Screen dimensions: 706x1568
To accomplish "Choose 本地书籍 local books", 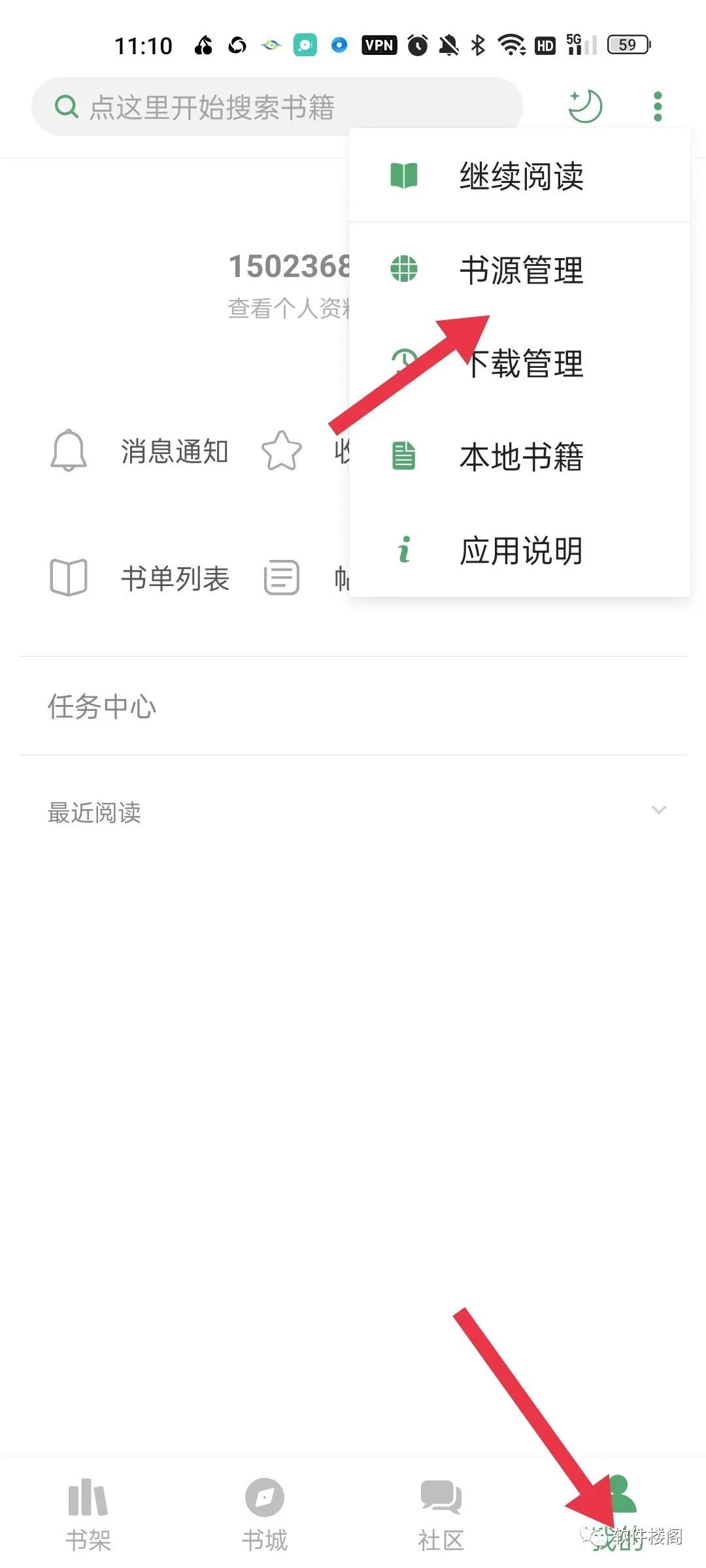I will point(520,457).
